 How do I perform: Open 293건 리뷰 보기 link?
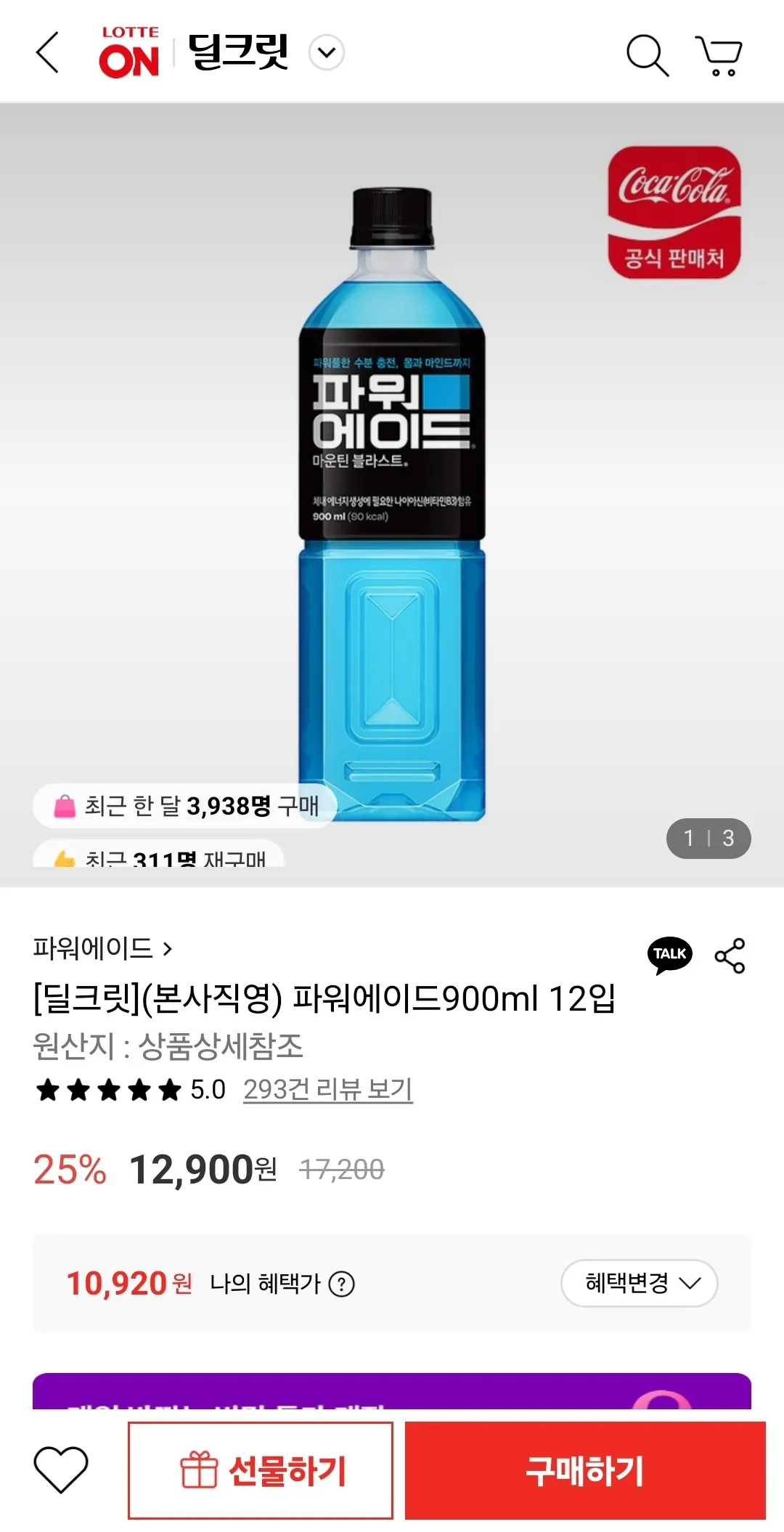click(328, 1088)
